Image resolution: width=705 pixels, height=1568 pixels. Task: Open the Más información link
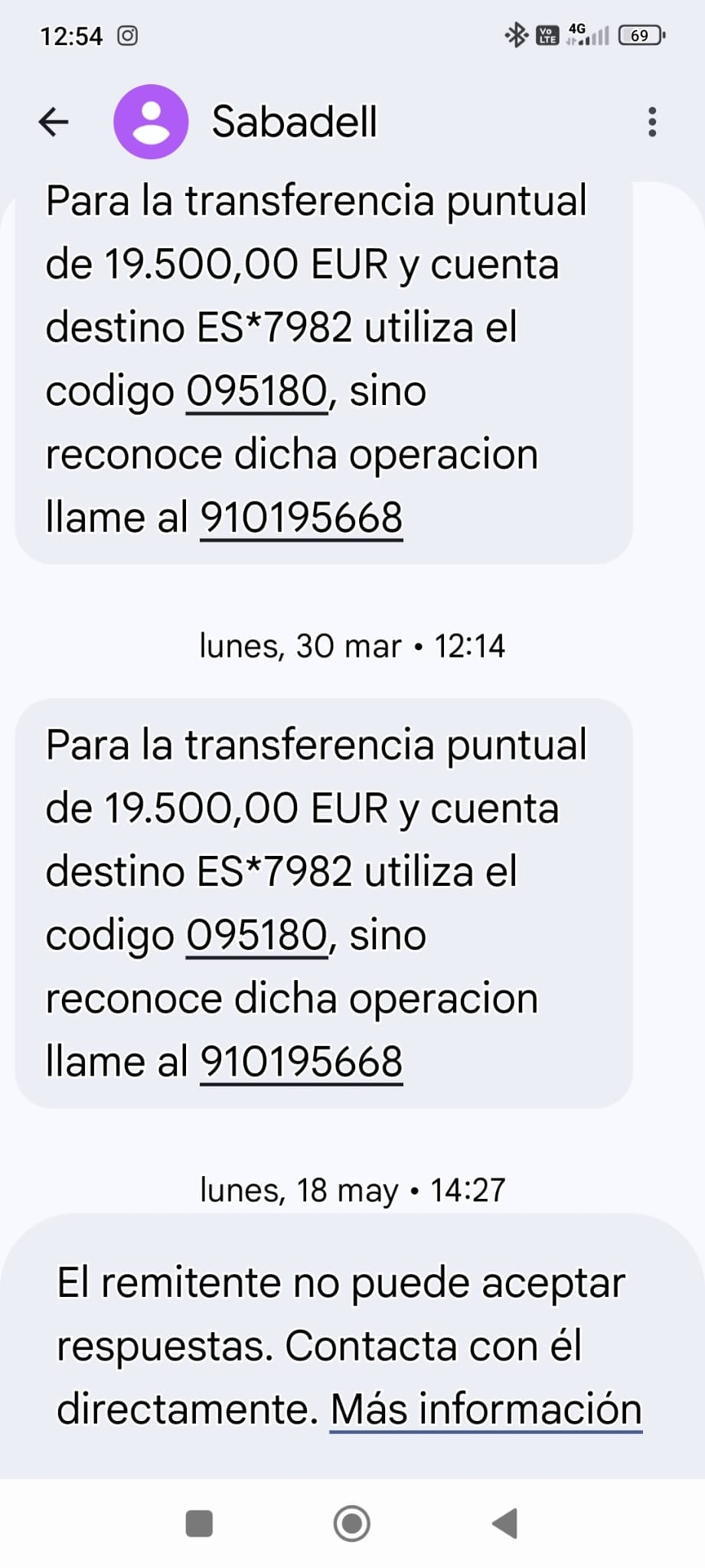(486, 1409)
